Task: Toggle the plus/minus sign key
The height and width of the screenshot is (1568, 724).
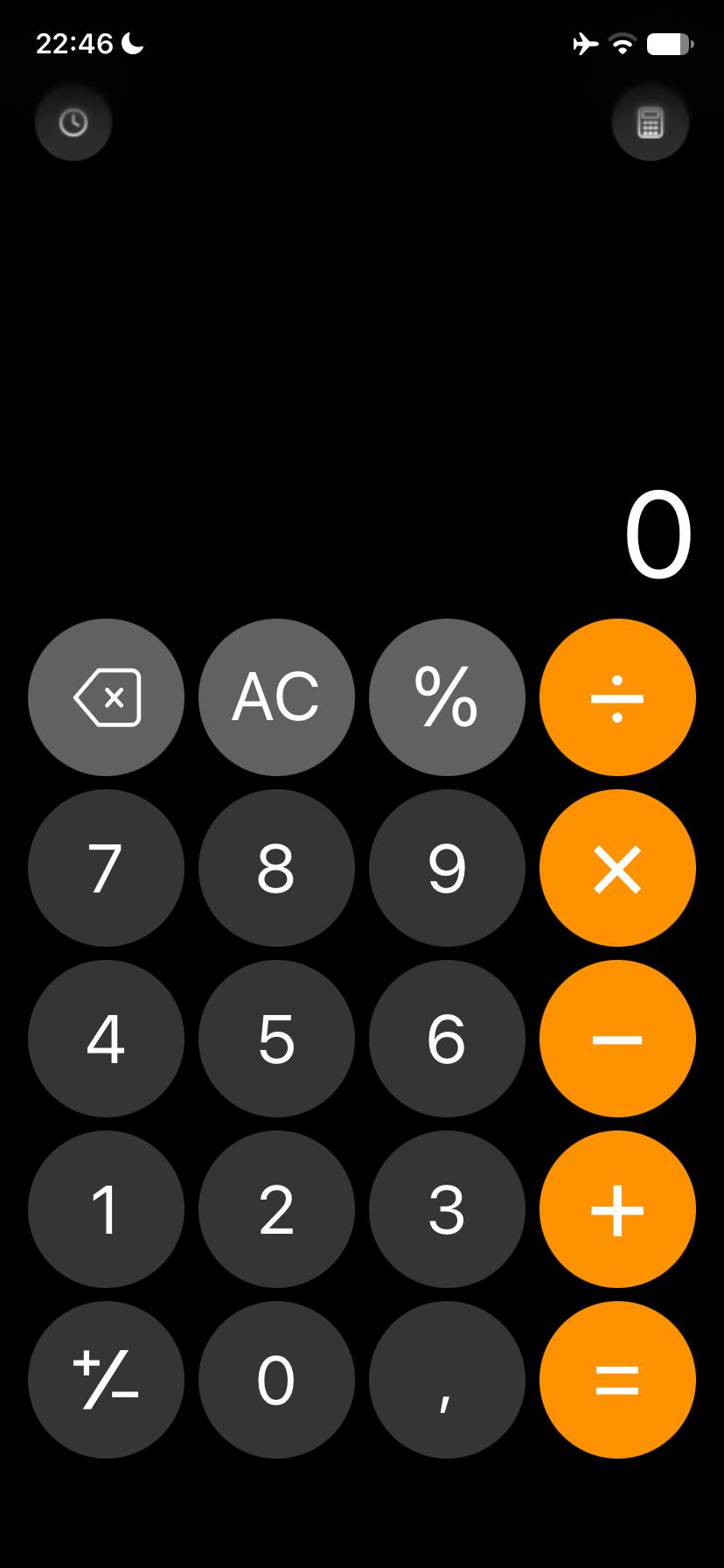Action: (x=106, y=1380)
